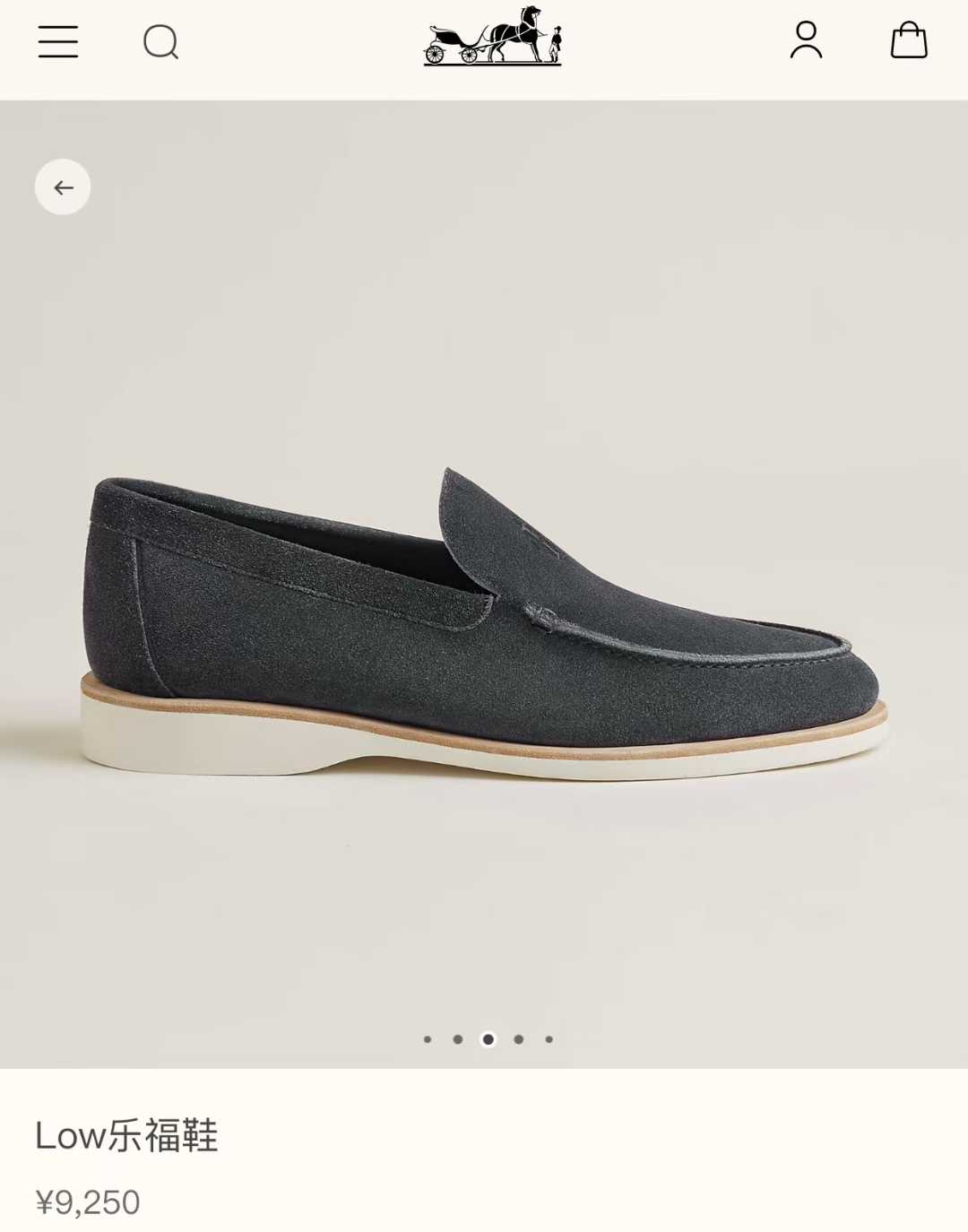Screen dimensions: 968x1232
Task: Open the account profile icon
Action: (x=806, y=40)
